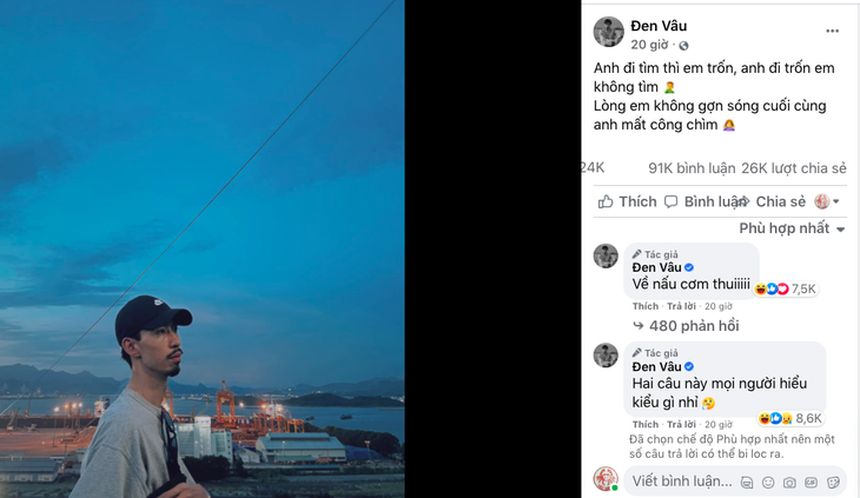Open the post's three-dot options menu
This screenshot has width=860, height=498.
pos(832,31)
